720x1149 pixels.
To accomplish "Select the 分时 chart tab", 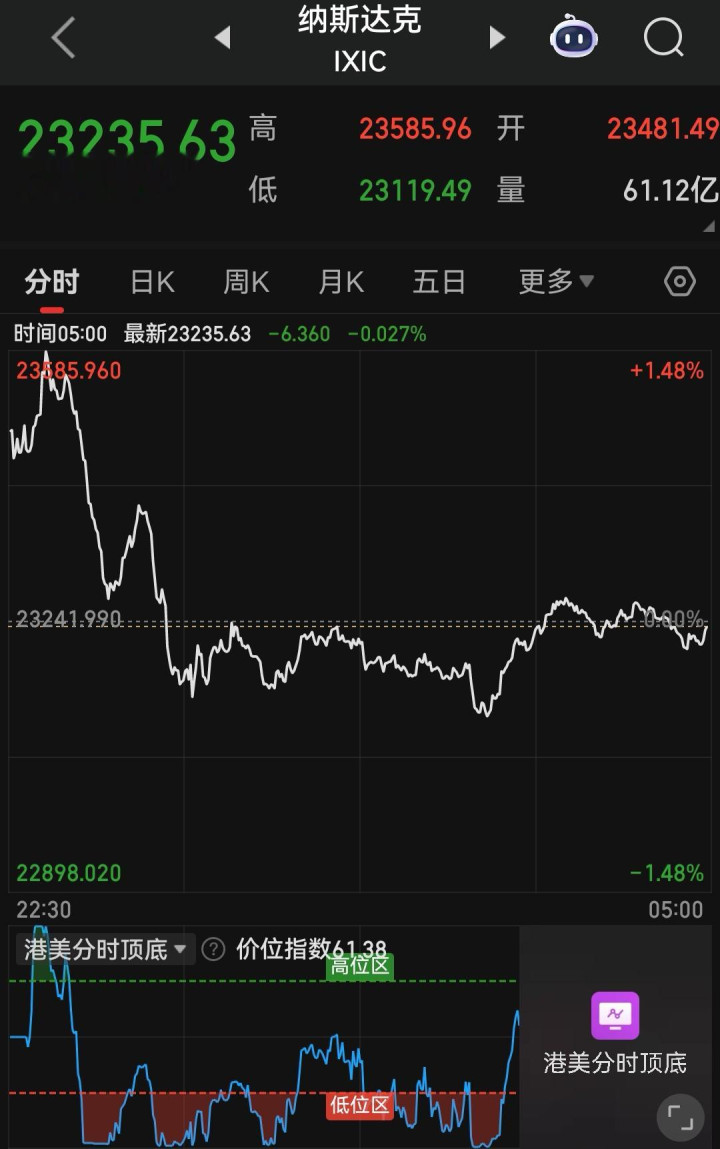I will [x=52, y=283].
